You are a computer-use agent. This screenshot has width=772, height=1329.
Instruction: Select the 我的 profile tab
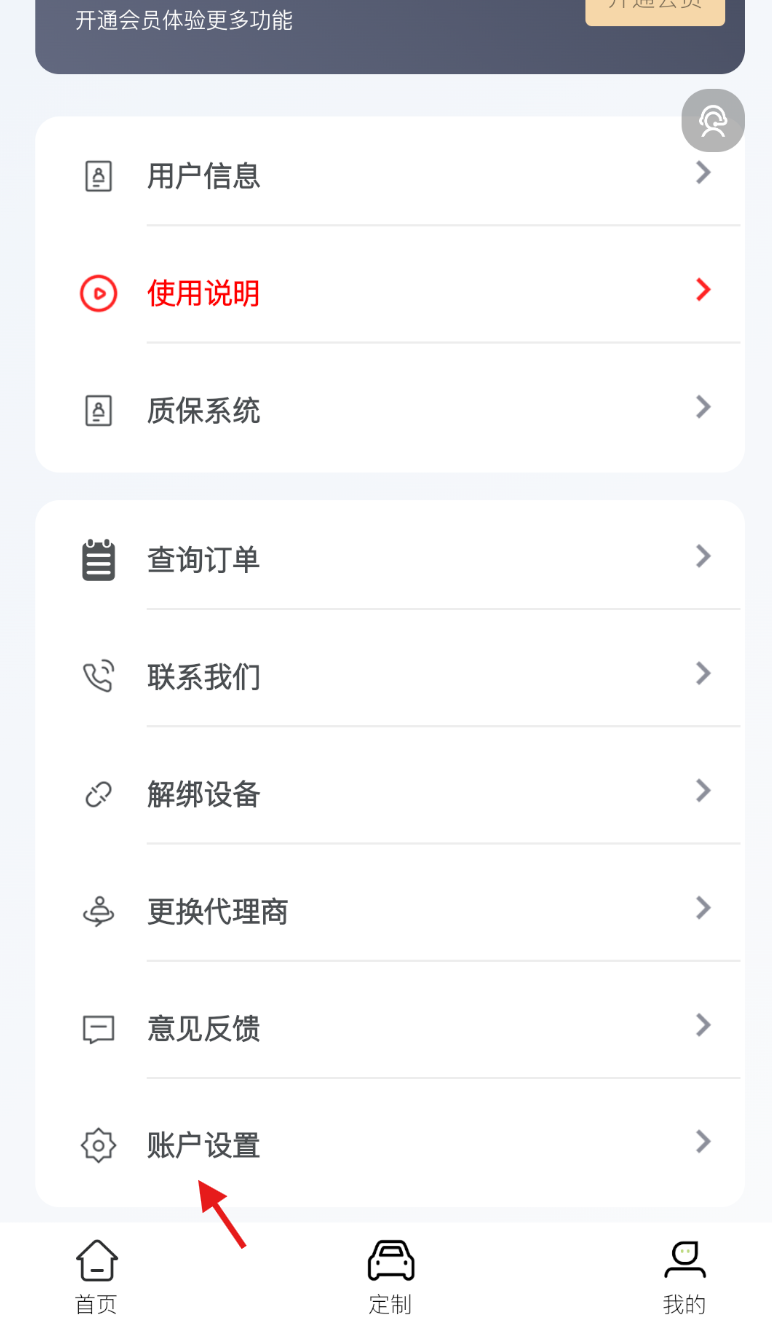[x=684, y=1276]
